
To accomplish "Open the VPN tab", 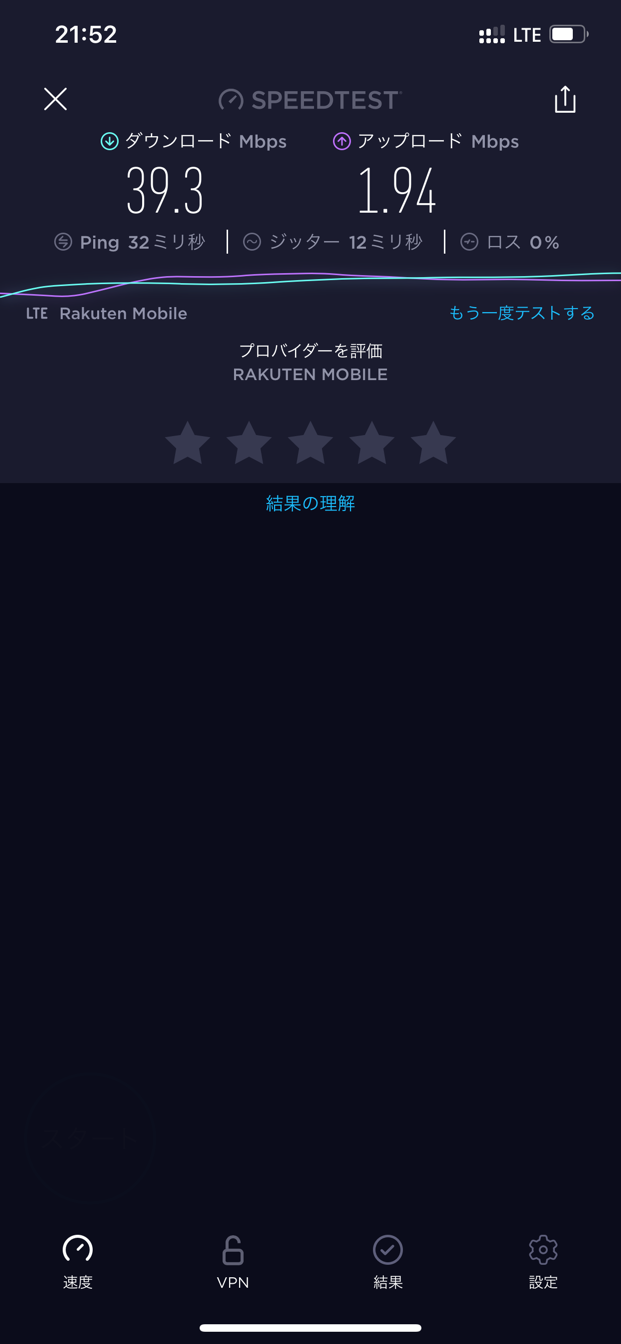I will click(233, 1260).
